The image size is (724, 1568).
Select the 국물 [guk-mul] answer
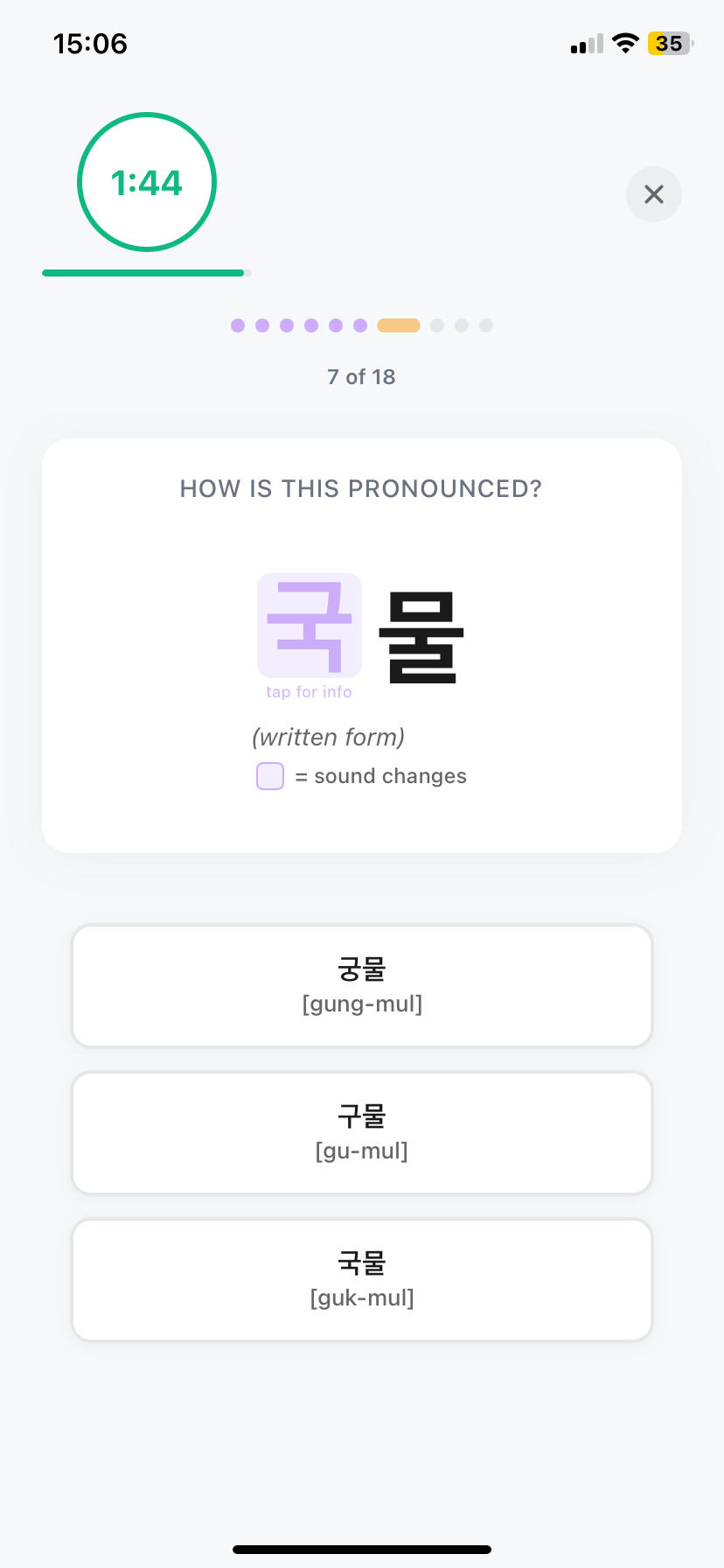362,1279
